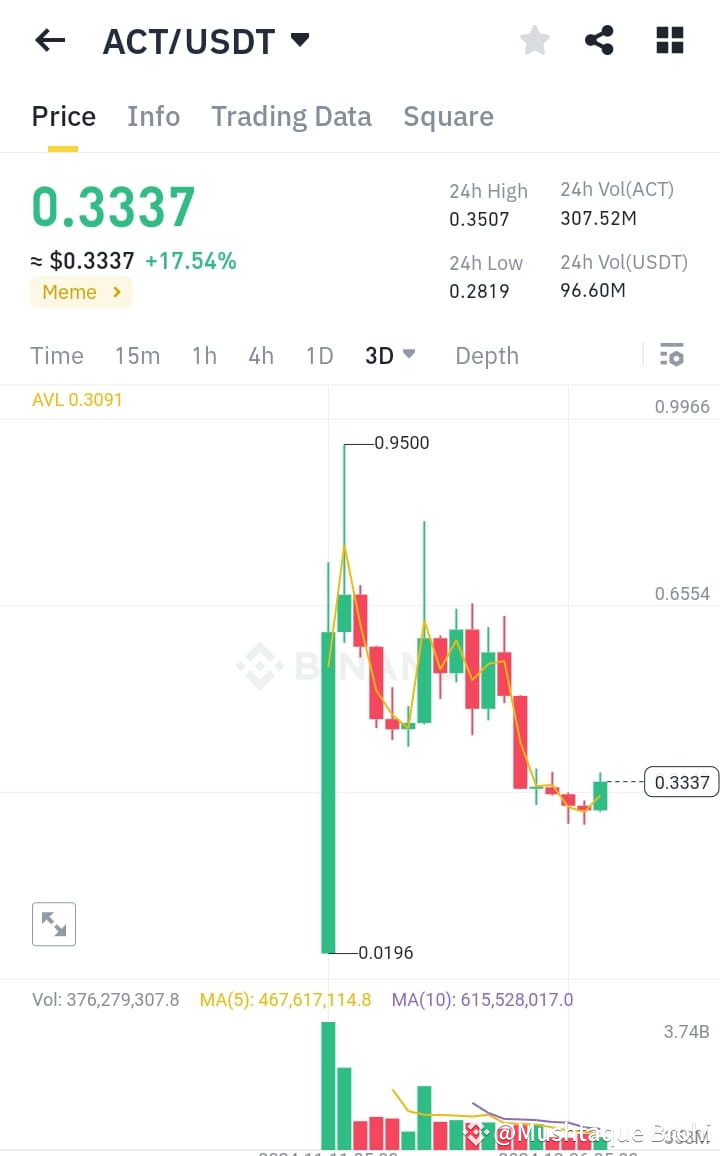
Task: Open the Square tab
Action: point(448,116)
